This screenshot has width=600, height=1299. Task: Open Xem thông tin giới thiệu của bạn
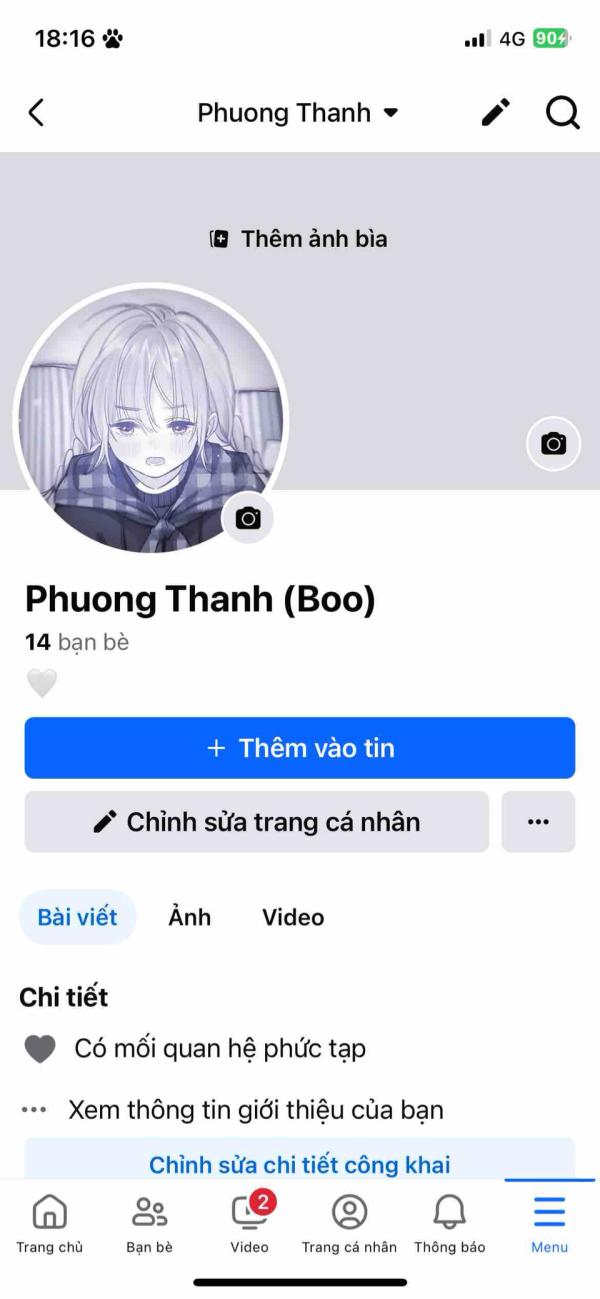(255, 1109)
